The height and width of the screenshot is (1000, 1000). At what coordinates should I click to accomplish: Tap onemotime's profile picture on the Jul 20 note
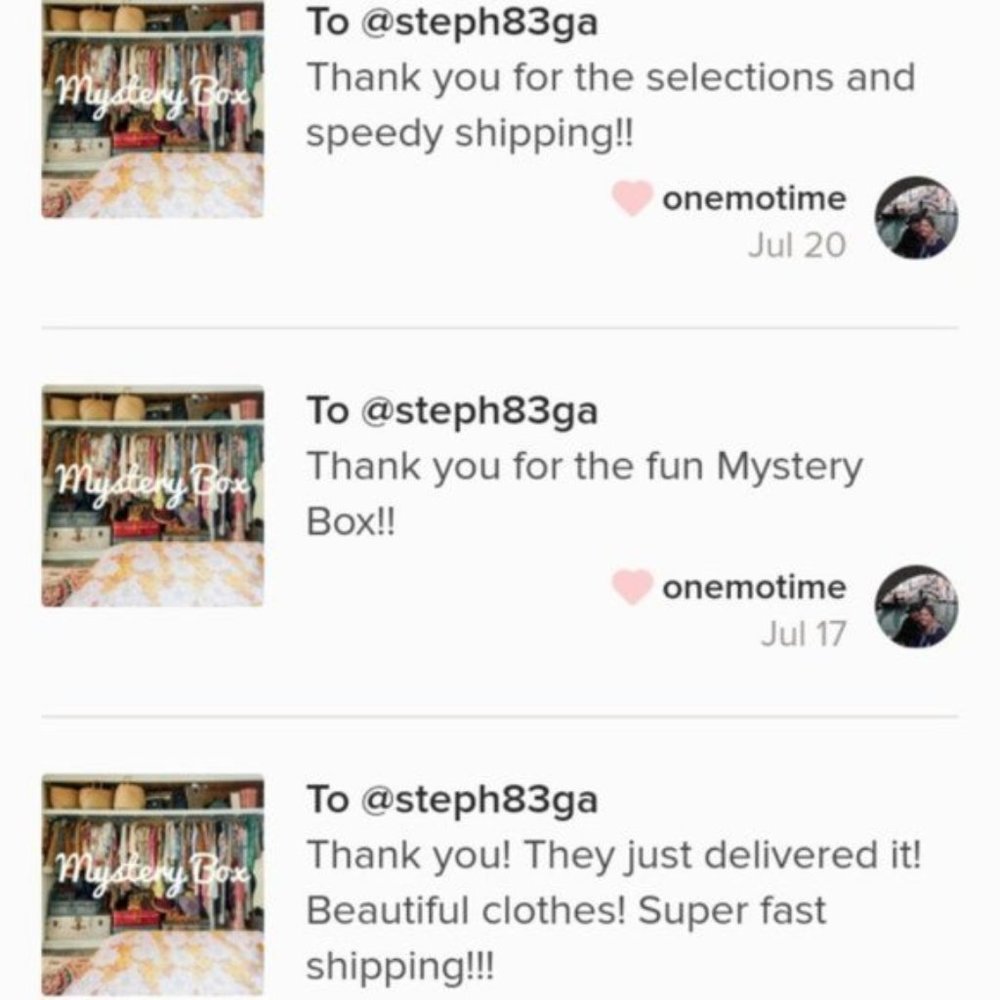(916, 218)
